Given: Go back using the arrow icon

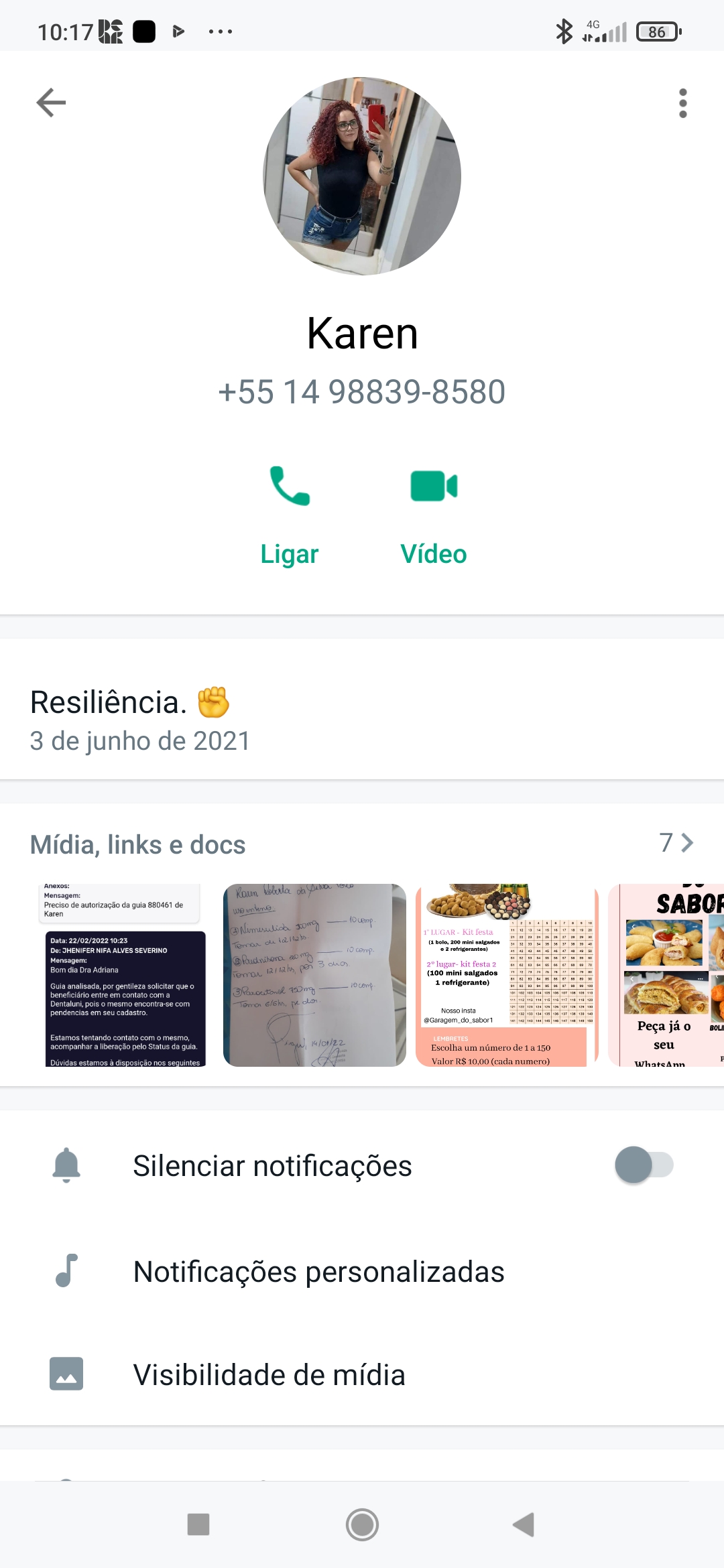Looking at the screenshot, I should [51, 103].
